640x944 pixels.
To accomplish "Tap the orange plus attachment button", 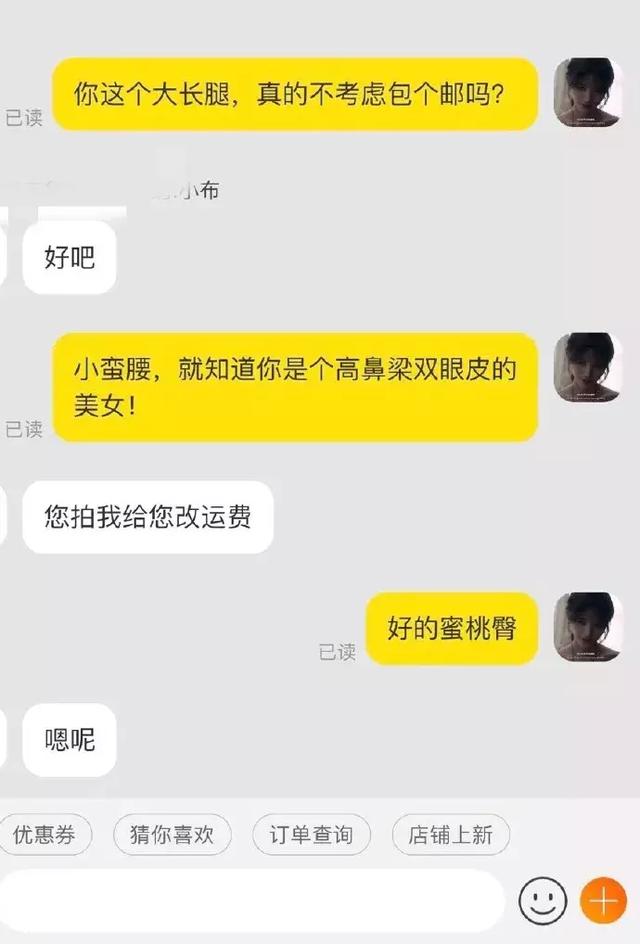I will click(x=603, y=901).
